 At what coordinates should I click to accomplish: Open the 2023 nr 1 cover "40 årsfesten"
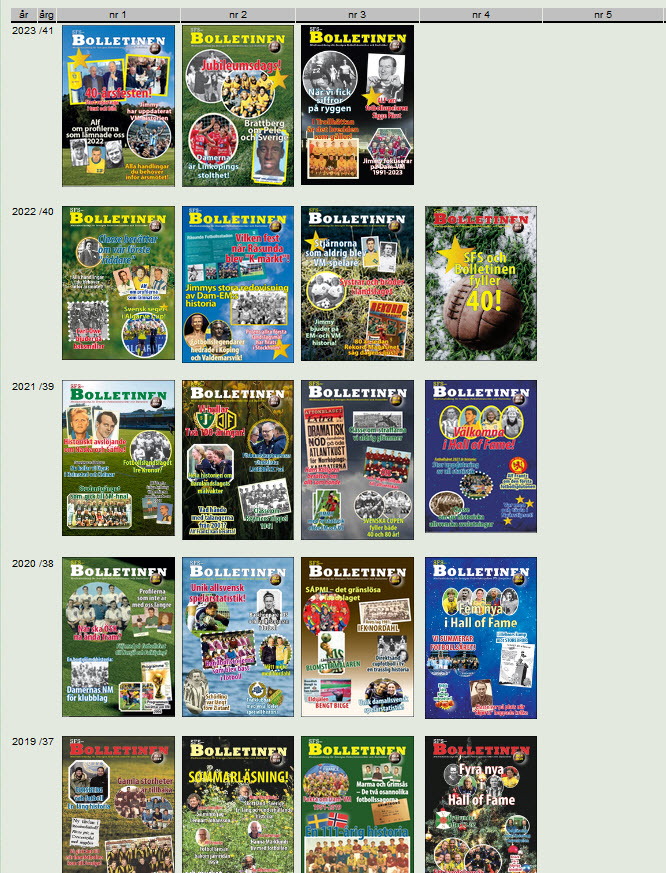[x=118, y=106]
